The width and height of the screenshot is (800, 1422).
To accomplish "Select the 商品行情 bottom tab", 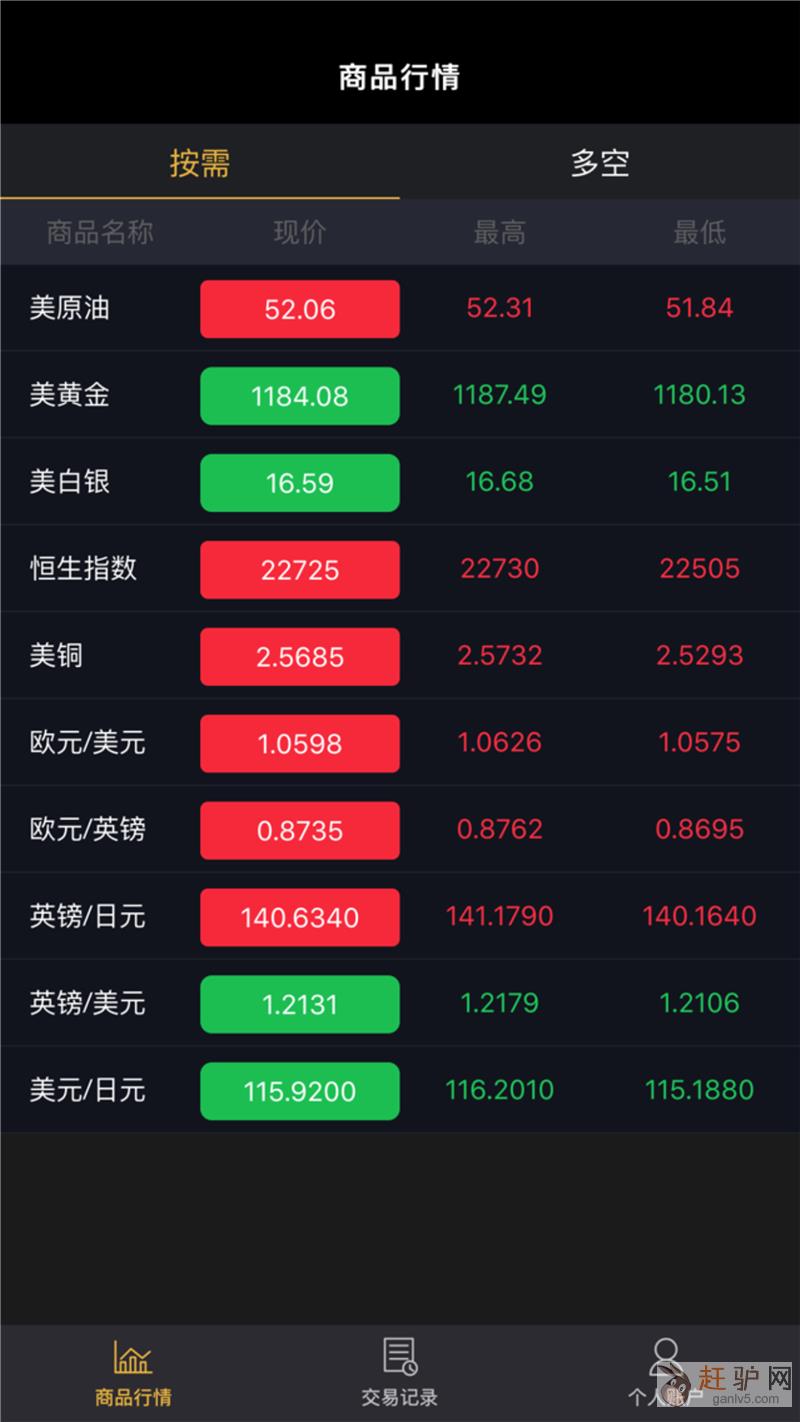I will click(x=133, y=1373).
